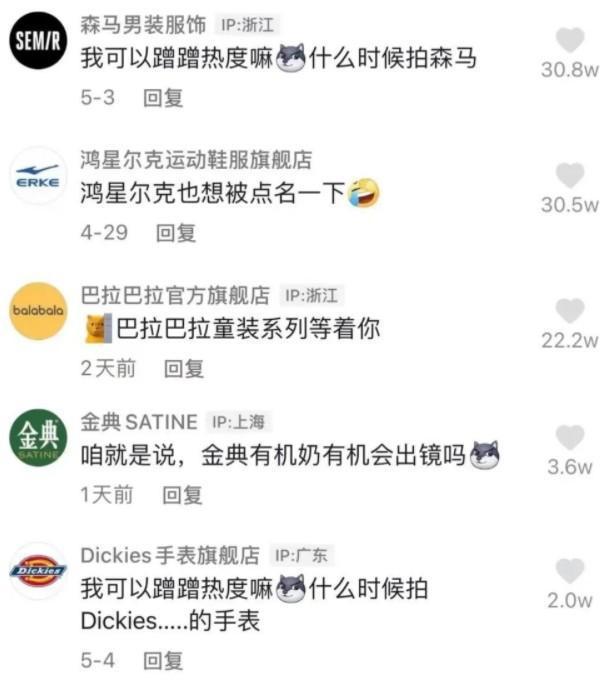The image size is (600, 700).
Task: Like the 巴拉巴拉 comment
Action: point(569,311)
